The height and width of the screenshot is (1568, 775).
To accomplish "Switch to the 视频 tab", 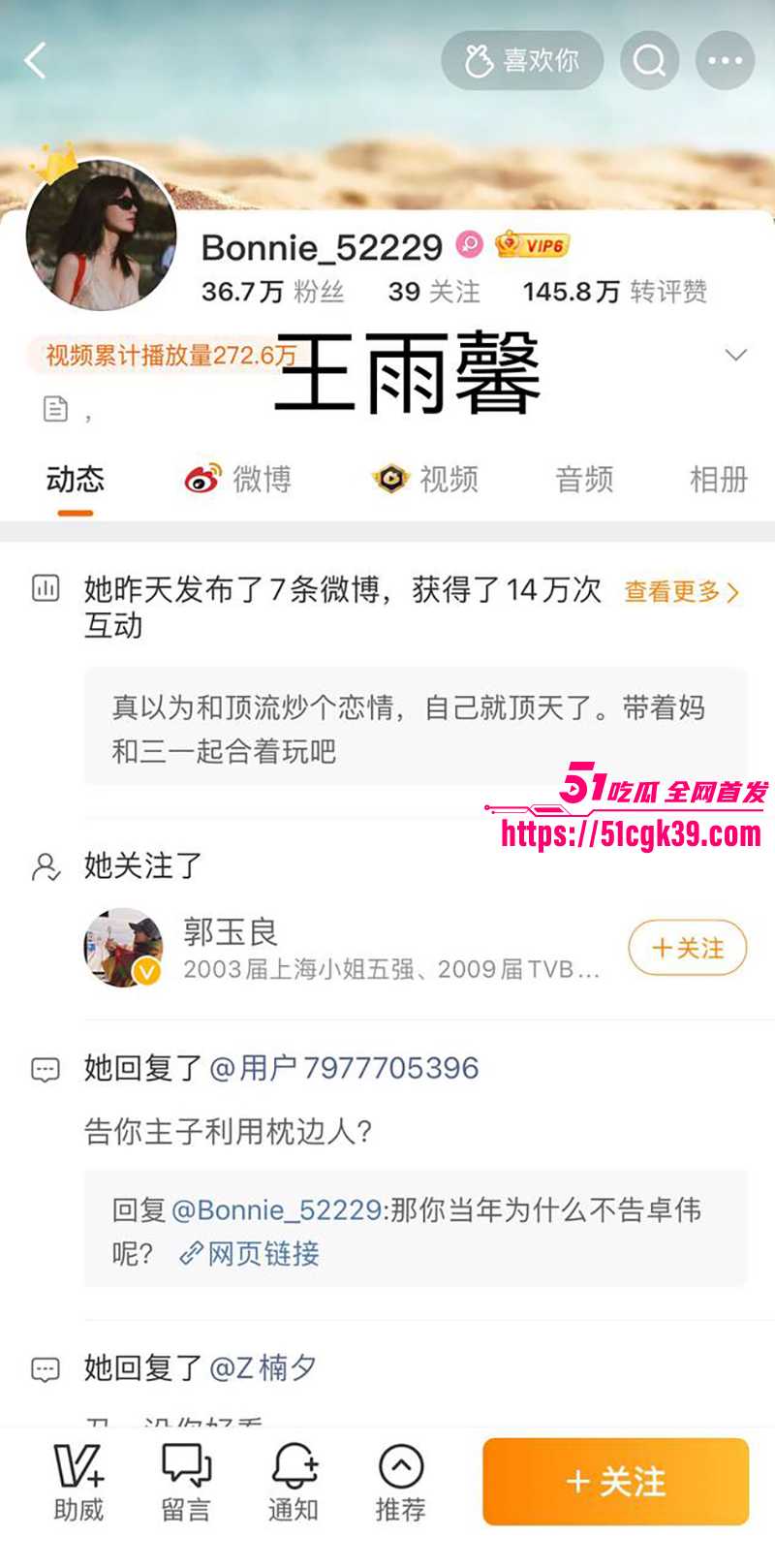I will (x=425, y=479).
